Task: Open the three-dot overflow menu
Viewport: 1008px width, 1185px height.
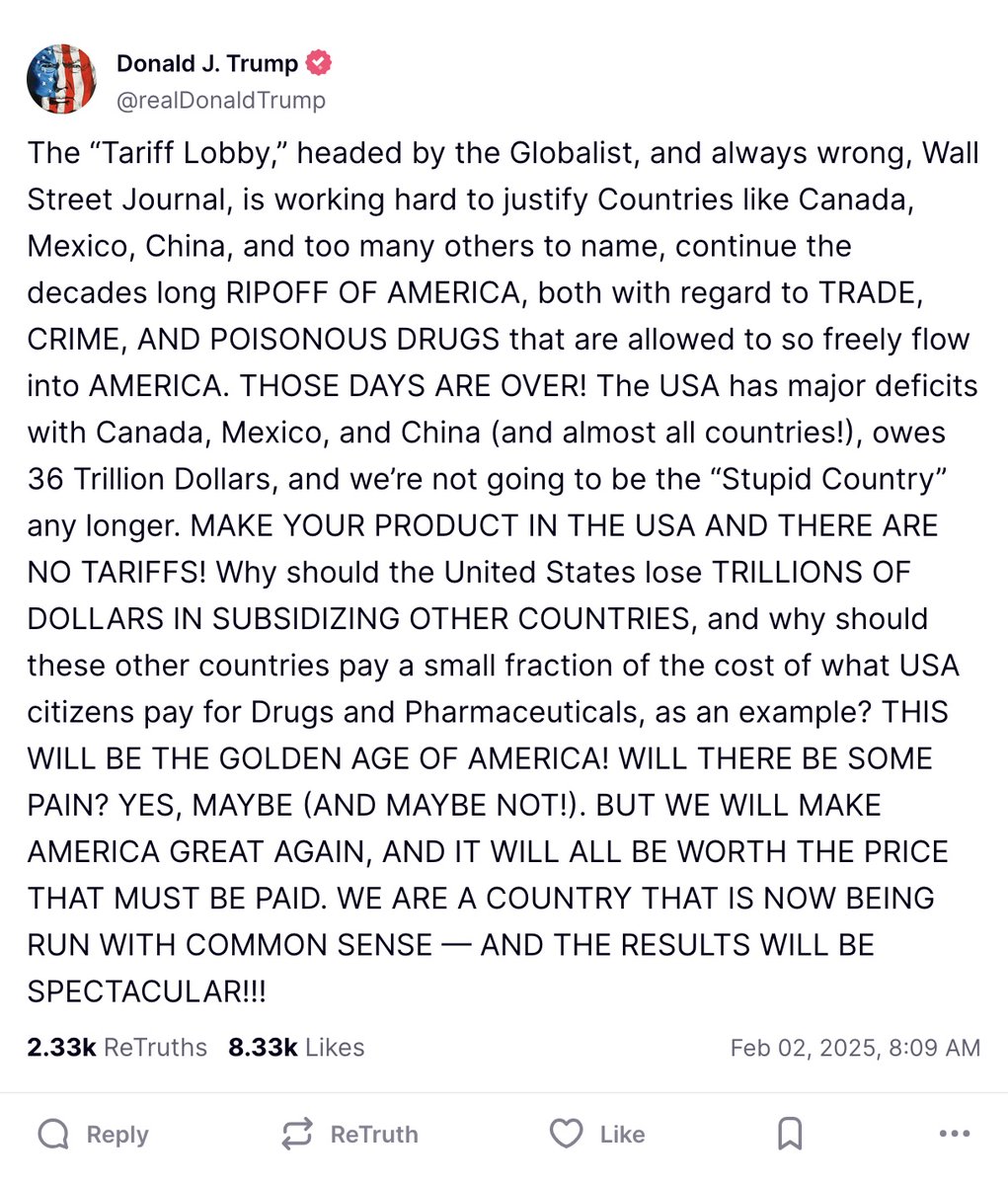Action: click(x=954, y=1135)
